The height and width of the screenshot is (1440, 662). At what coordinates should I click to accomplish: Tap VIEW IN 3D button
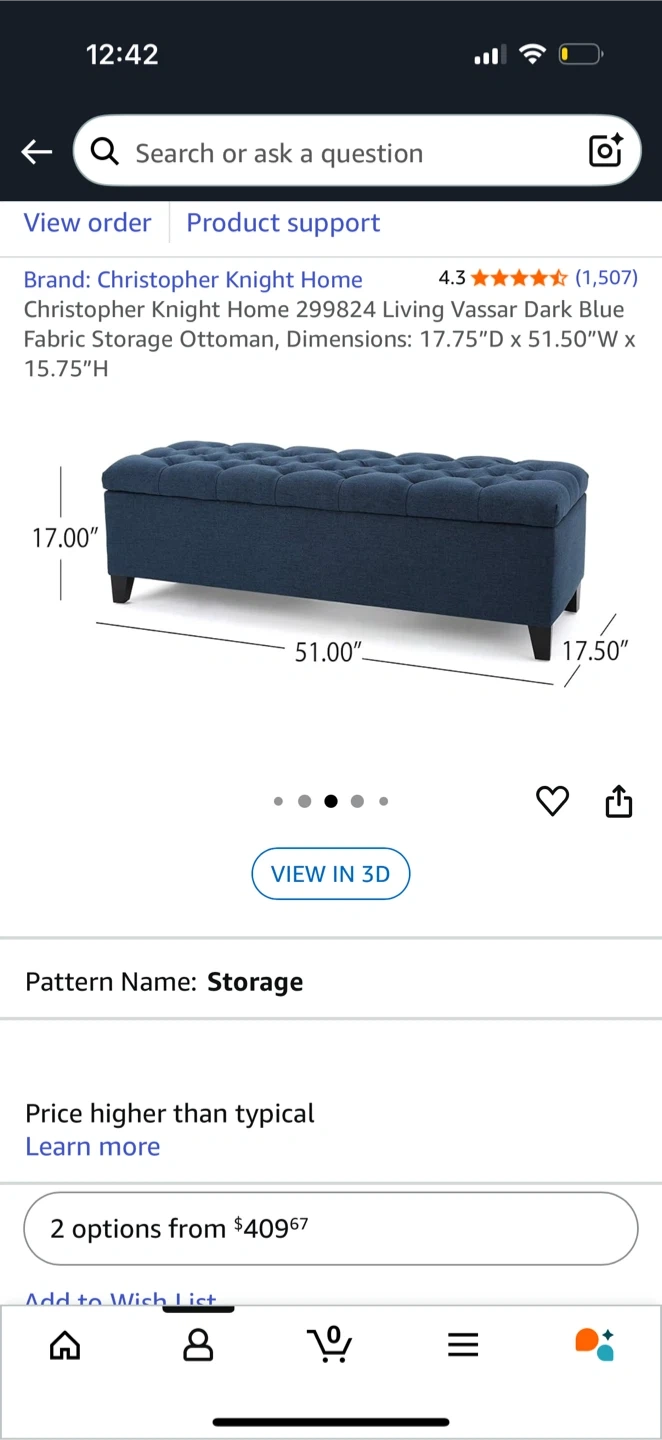(330, 874)
